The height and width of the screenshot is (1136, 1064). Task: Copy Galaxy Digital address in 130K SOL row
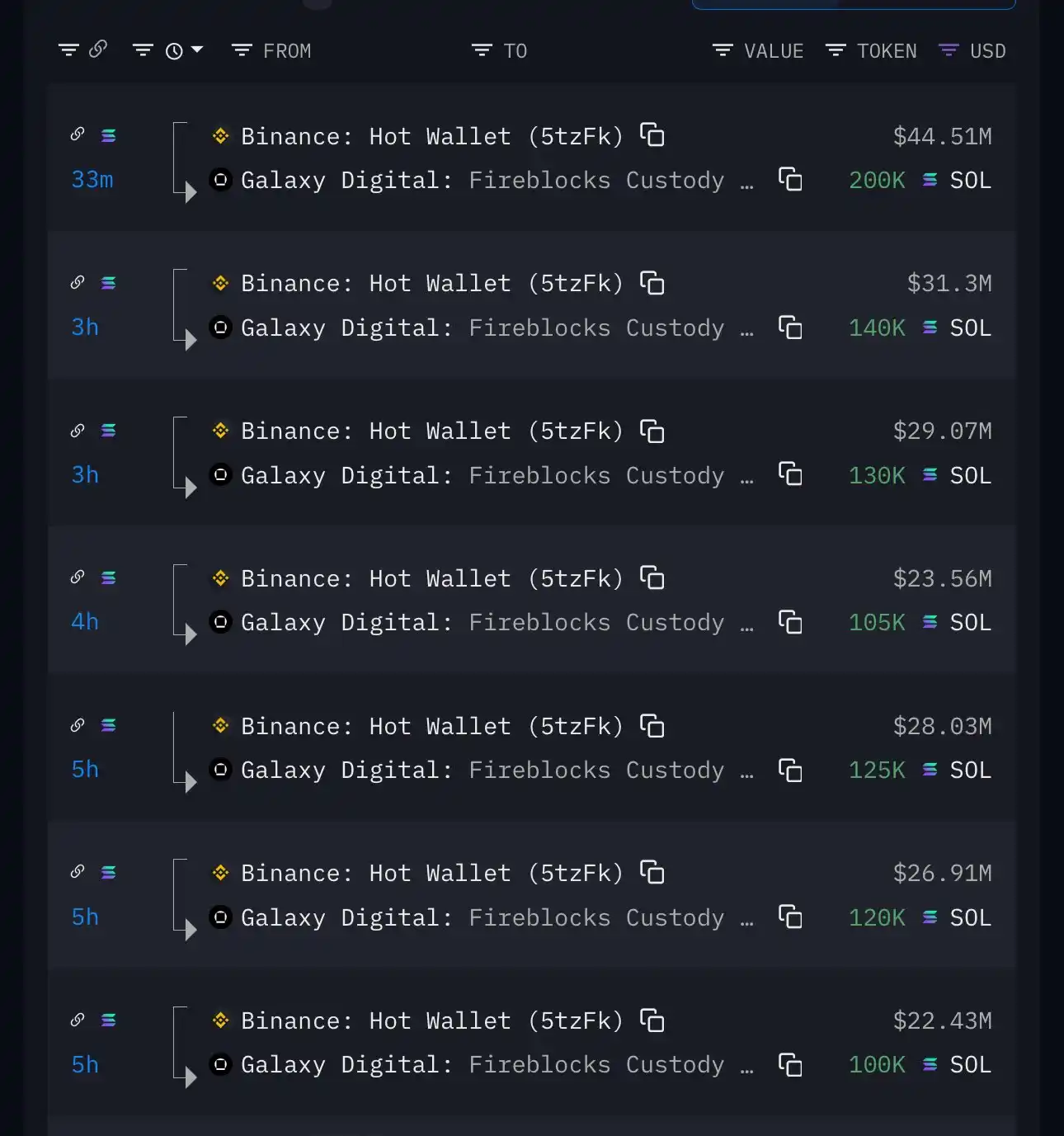coord(790,474)
